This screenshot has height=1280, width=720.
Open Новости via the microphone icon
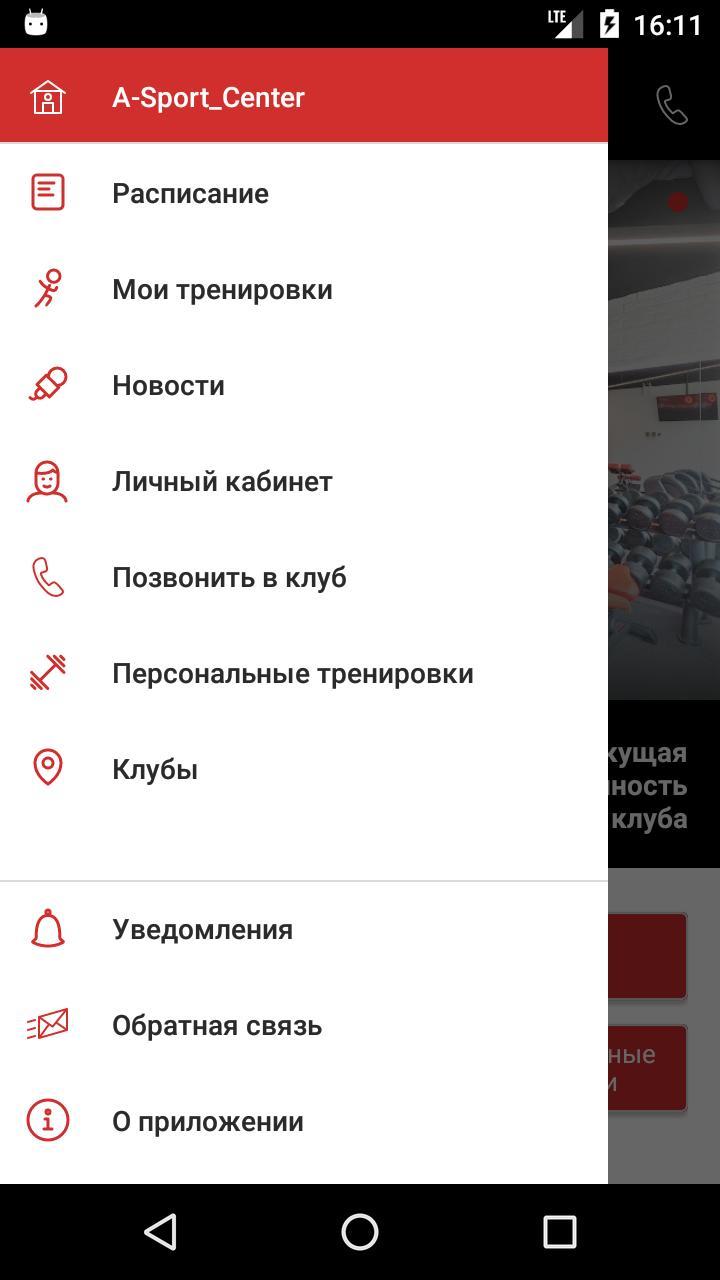coord(46,385)
